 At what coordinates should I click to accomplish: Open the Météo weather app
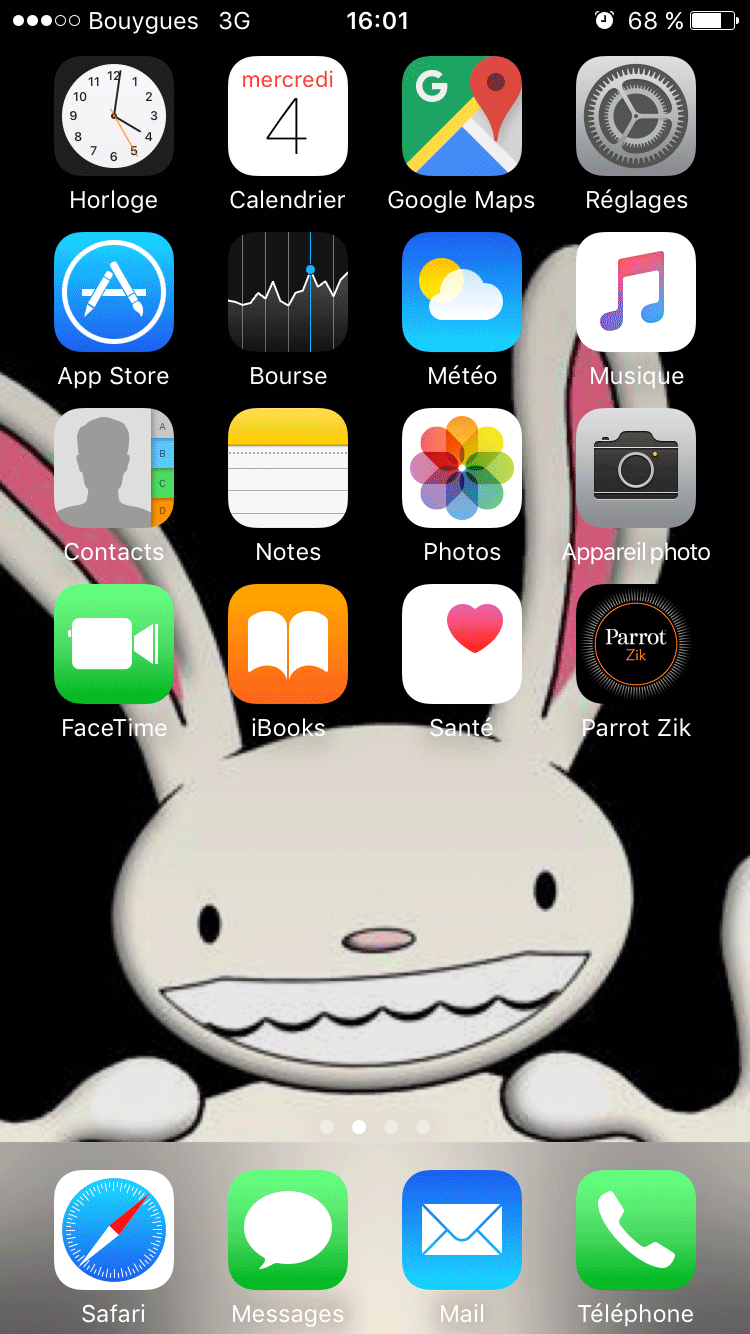(x=462, y=292)
